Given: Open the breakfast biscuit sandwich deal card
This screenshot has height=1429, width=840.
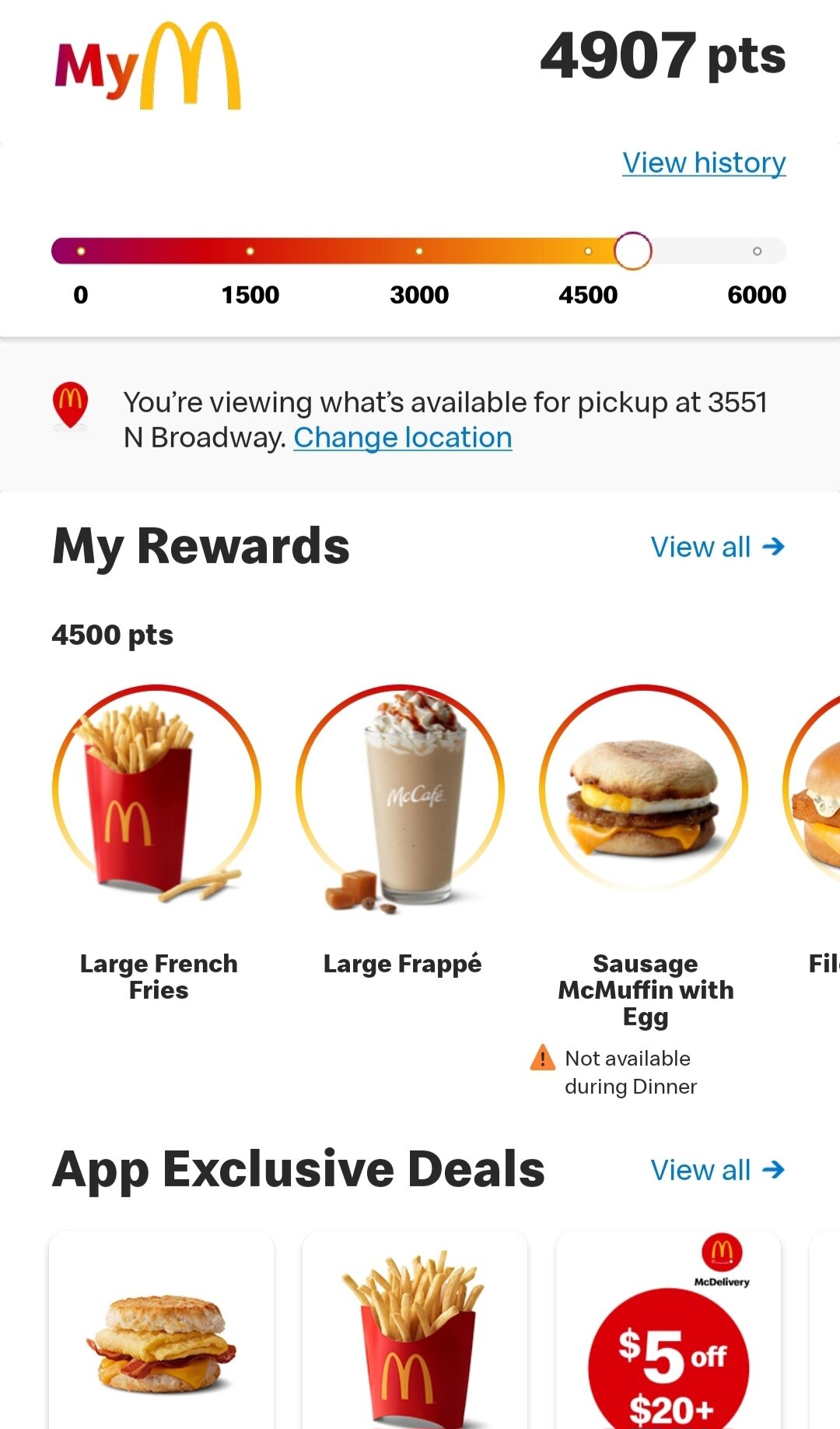Looking at the screenshot, I should pyautogui.click(x=162, y=1330).
